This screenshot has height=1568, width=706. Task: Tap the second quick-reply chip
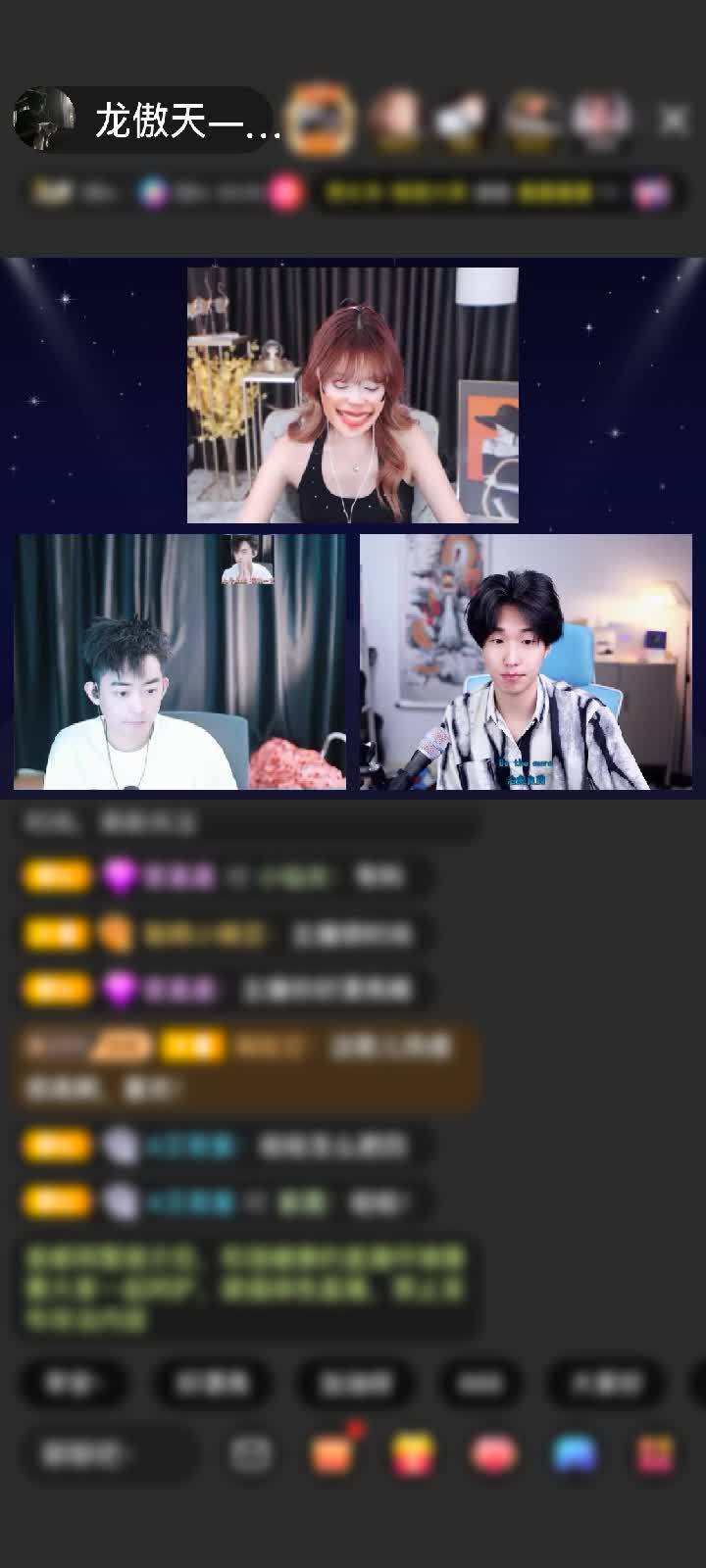(212, 1383)
